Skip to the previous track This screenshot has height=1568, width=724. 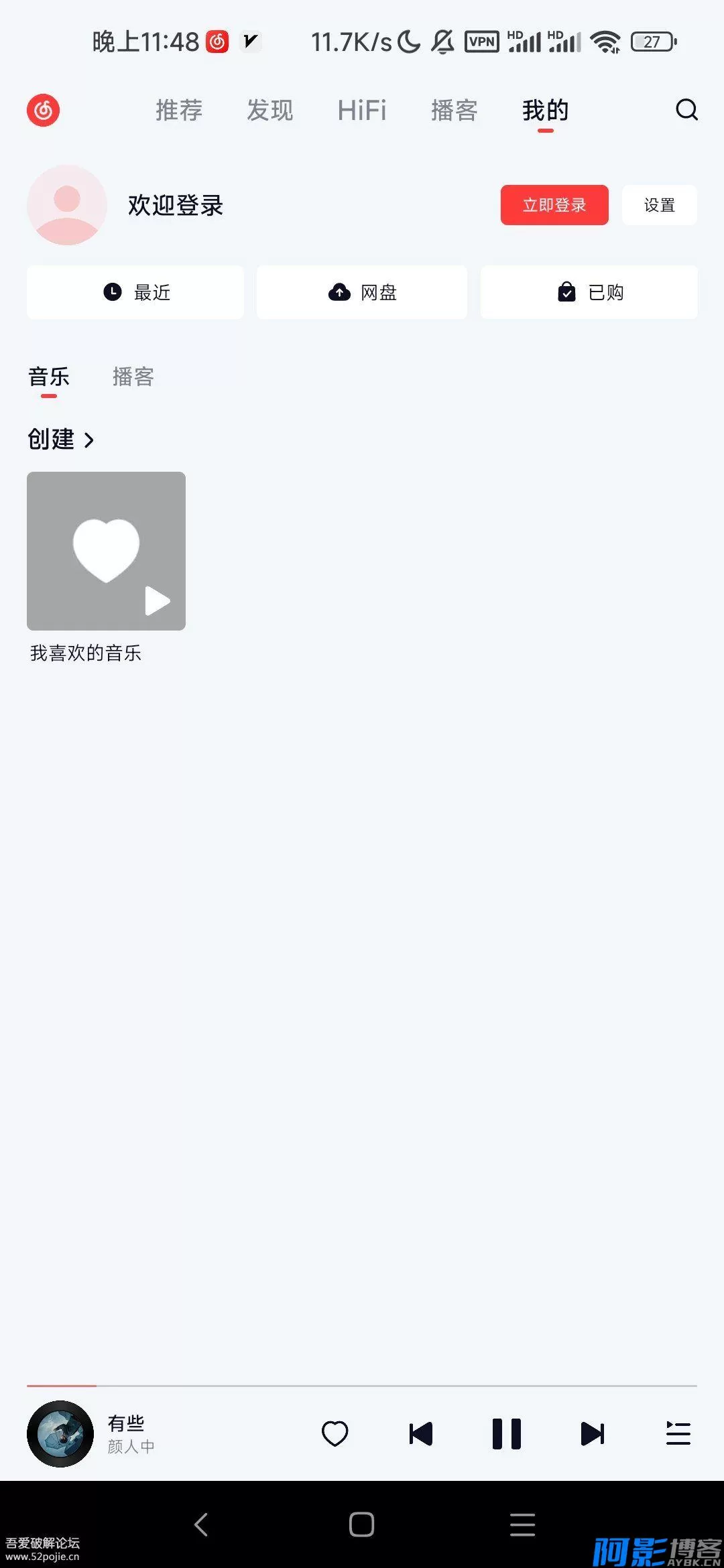click(421, 1434)
